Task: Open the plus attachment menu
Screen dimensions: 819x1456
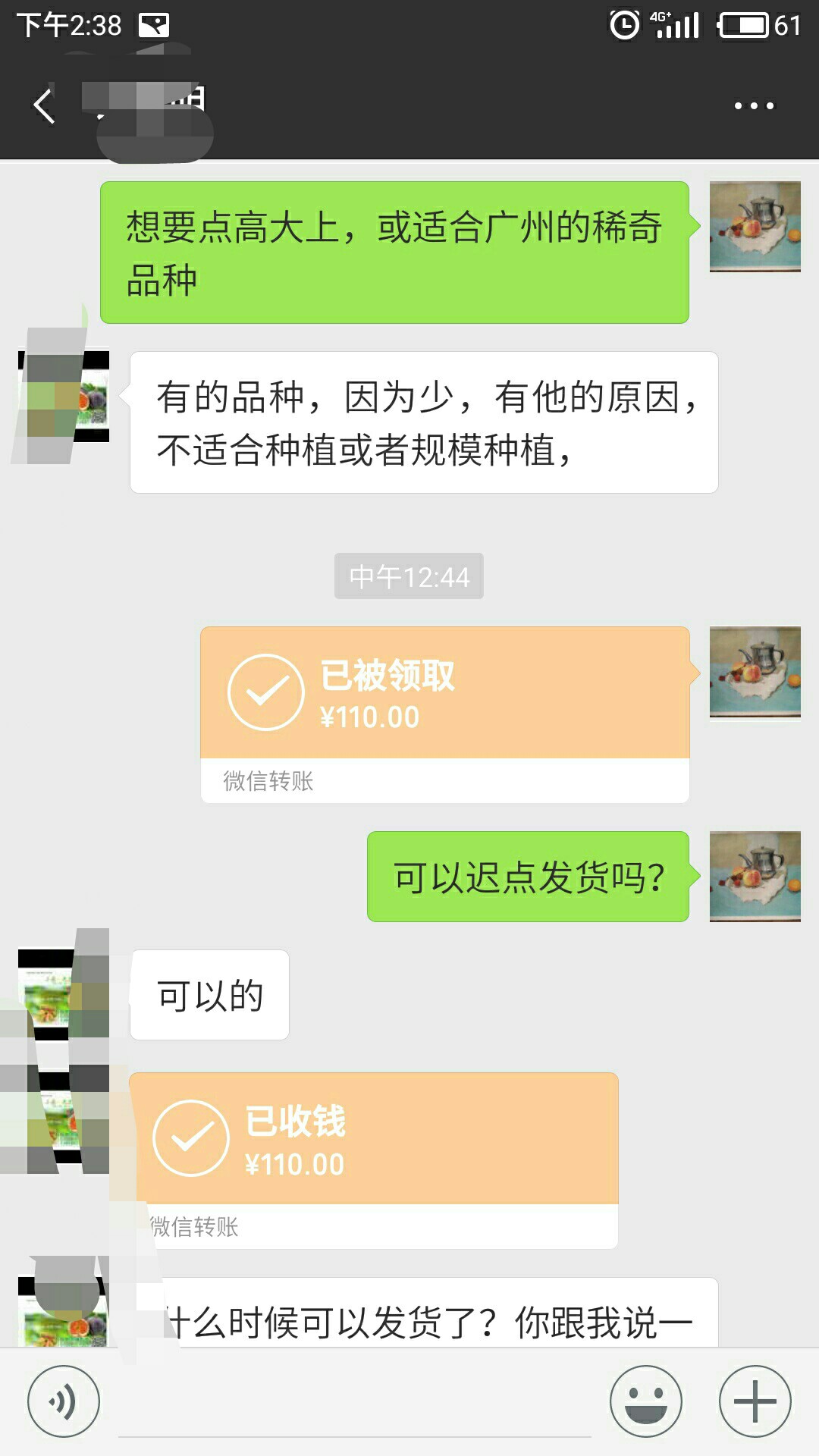Action: [x=755, y=1401]
